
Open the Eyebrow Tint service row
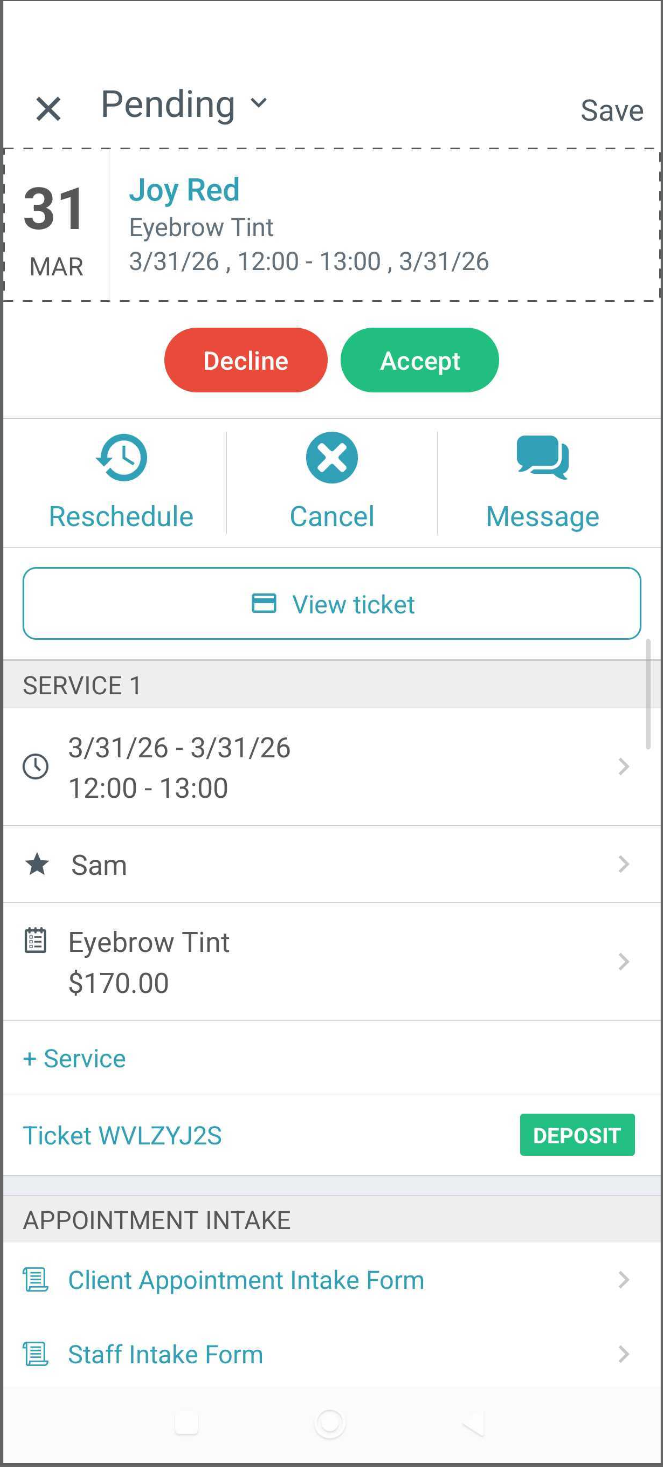330,962
